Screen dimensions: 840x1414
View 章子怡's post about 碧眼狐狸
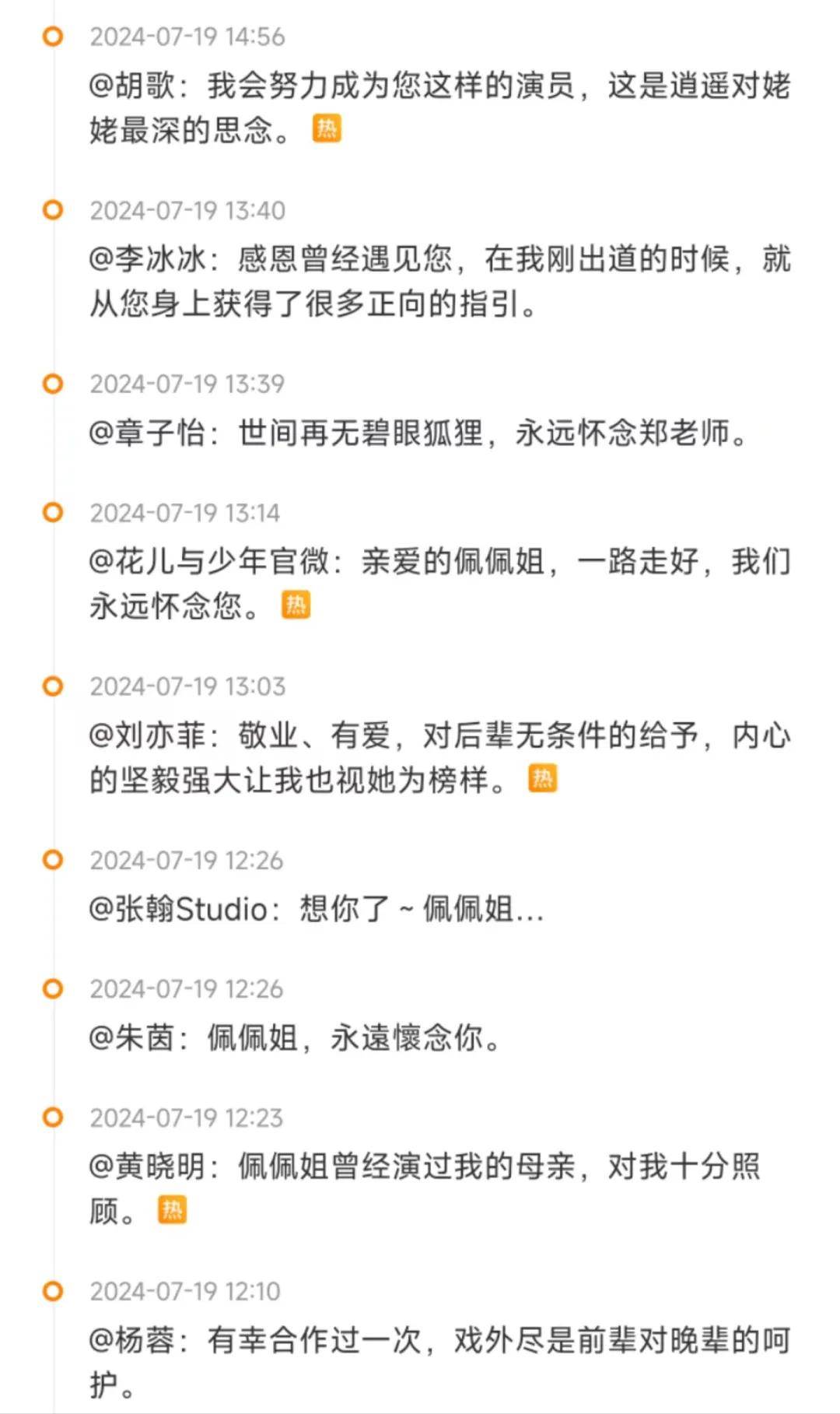pos(418,433)
